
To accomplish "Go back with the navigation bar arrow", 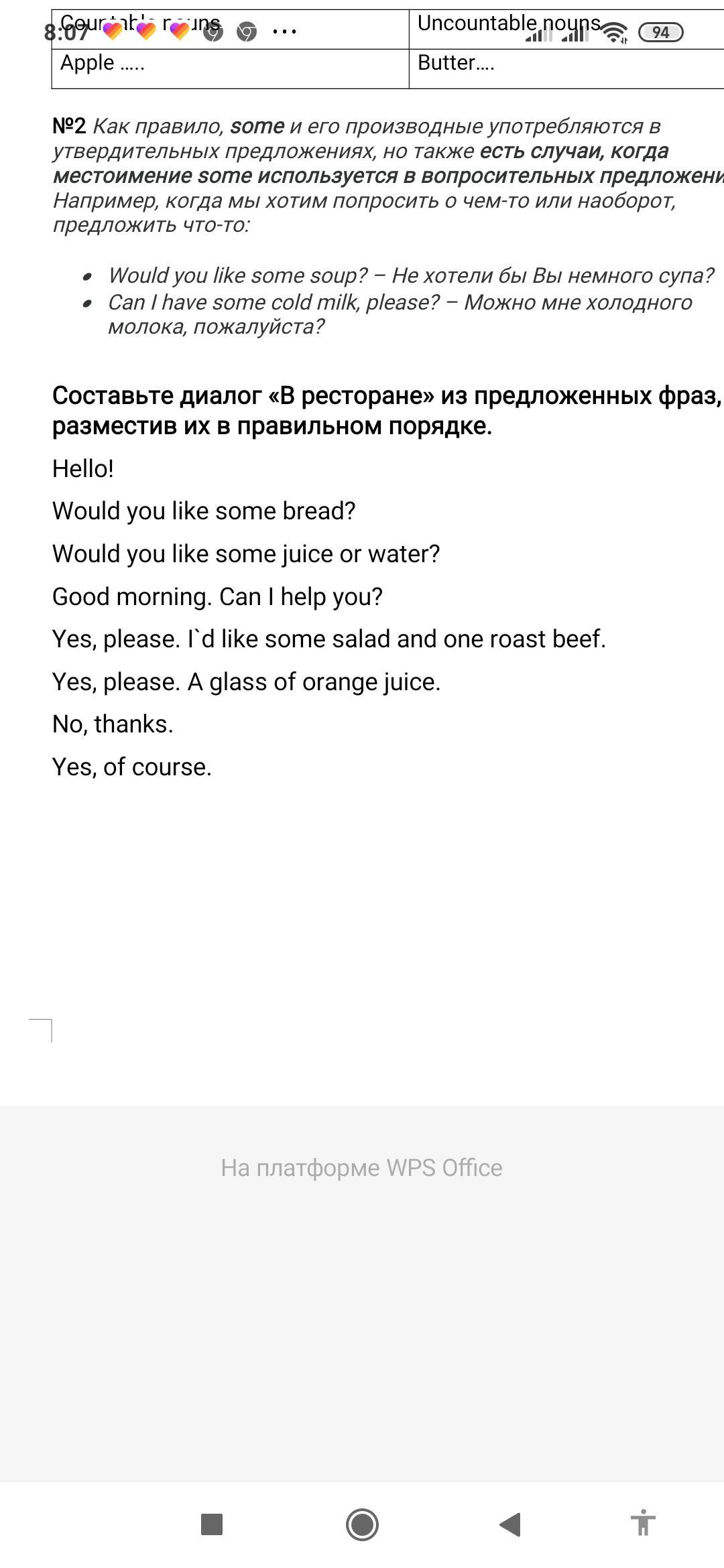I will coord(510,1524).
